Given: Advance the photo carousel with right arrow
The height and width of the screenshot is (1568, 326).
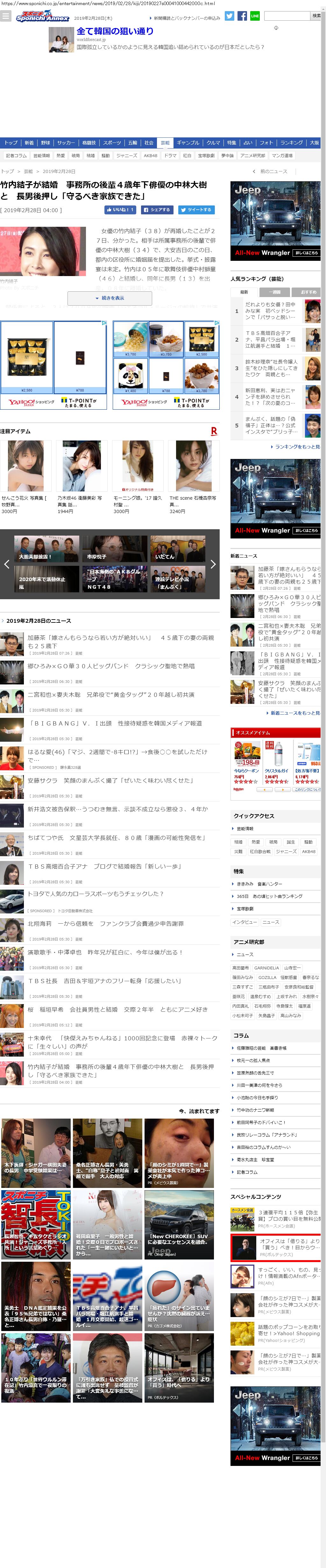Looking at the screenshot, I should pyautogui.click(x=213, y=564).
